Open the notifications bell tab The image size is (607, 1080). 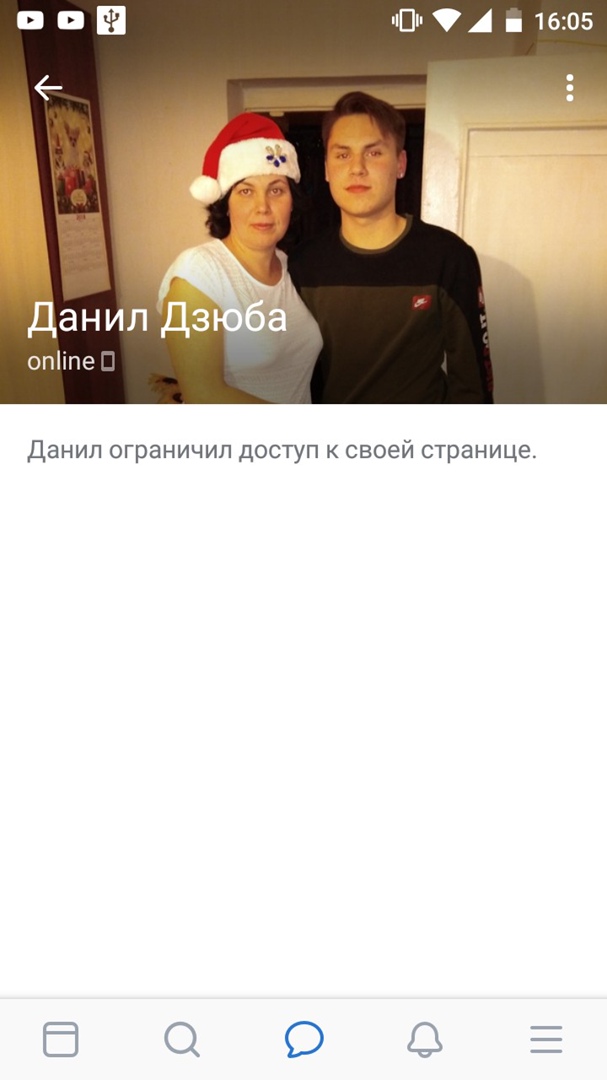pos(425,1040)
